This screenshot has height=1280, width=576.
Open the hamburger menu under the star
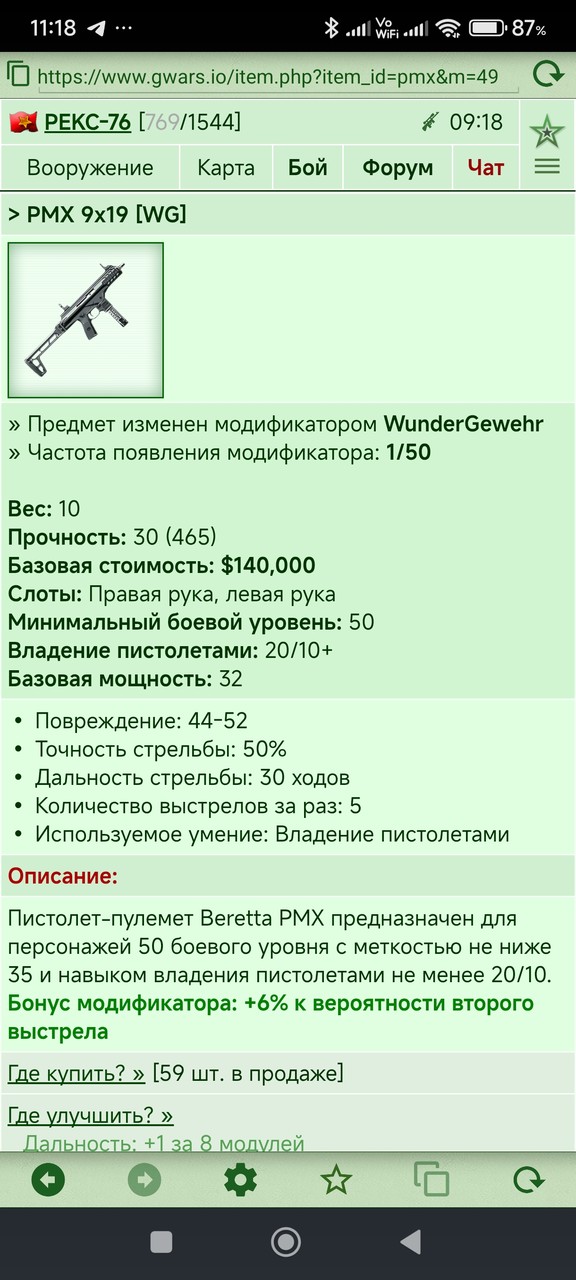547,167
